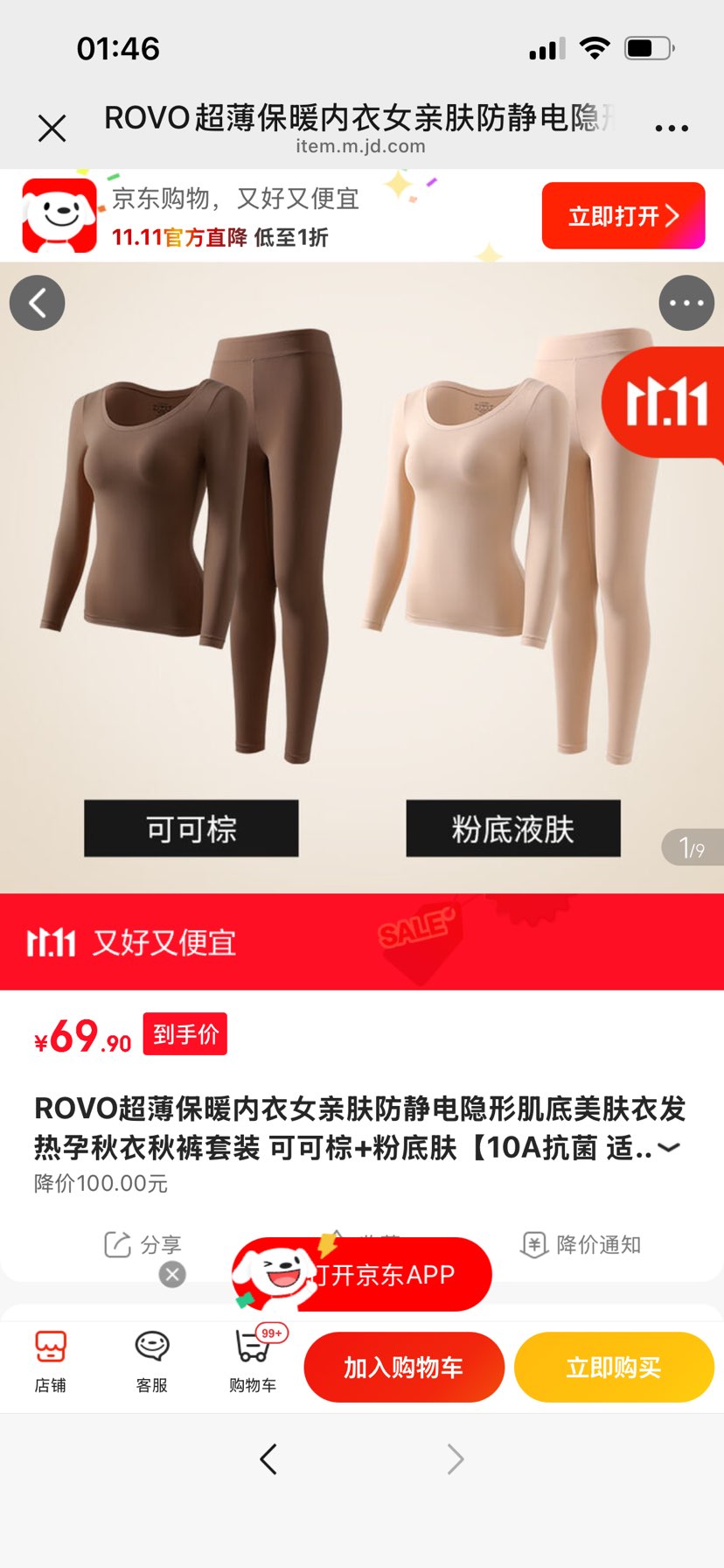Dismiss the 打开京东APP floating popup
The height and width of the screenshot is (1568, 724).
(171, 1274)
